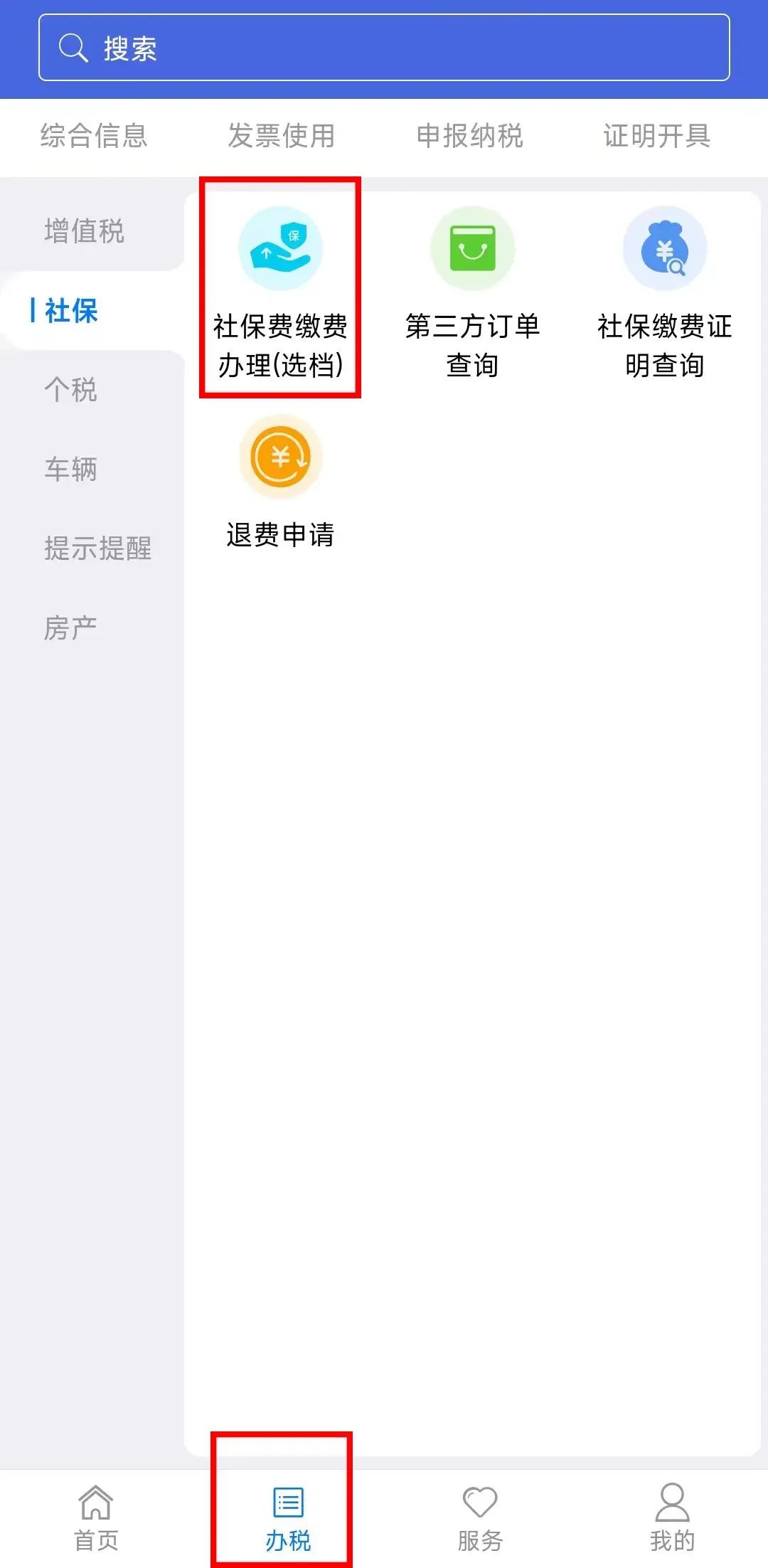Image resolution: width=768 pixels, height=1568 pixels.
Task: Open the 我的 profile tab
Action: pyautogui.click(x=672, y=1518)
